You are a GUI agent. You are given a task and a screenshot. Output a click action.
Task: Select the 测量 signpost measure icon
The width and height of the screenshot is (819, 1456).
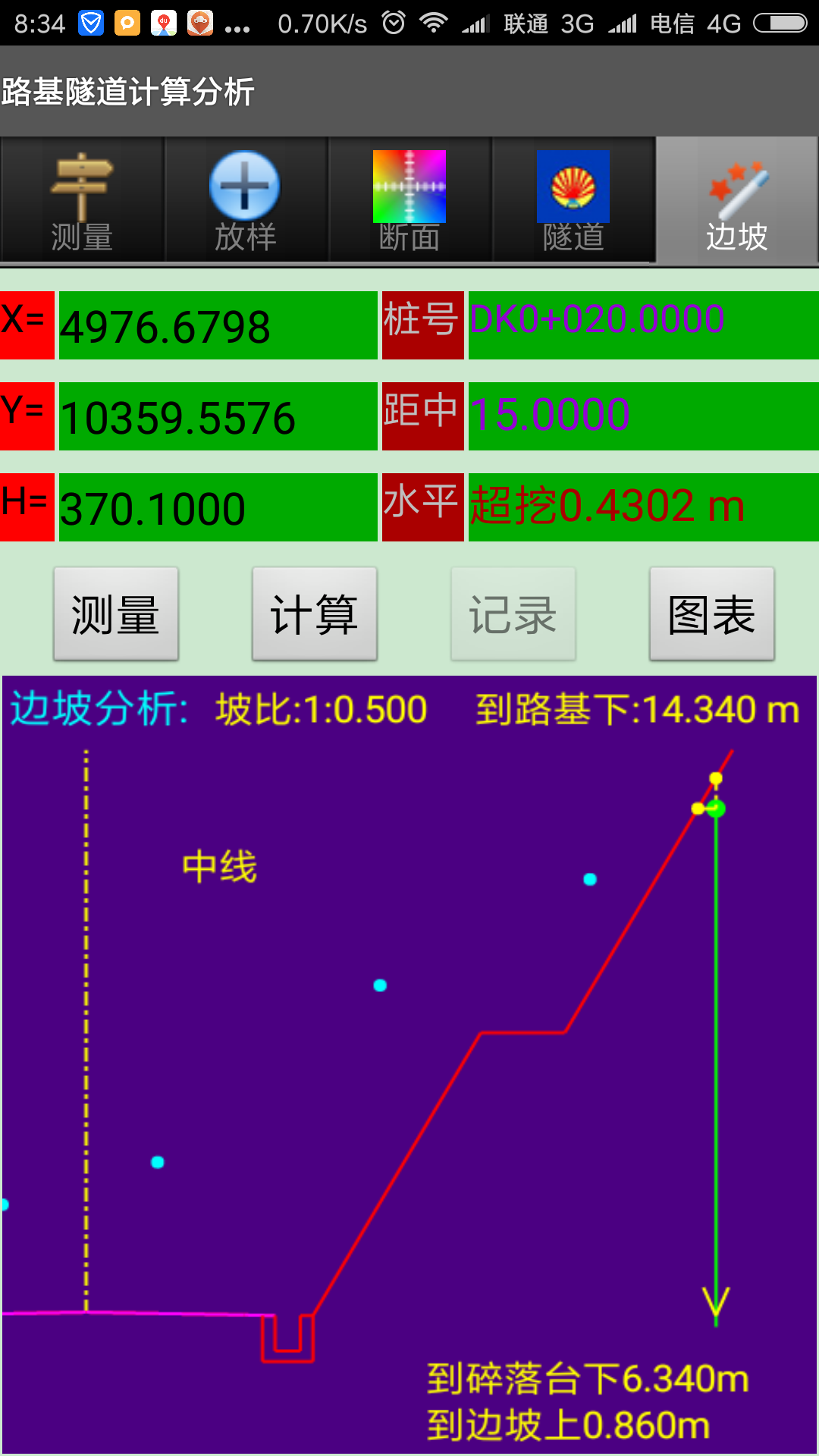82,182
